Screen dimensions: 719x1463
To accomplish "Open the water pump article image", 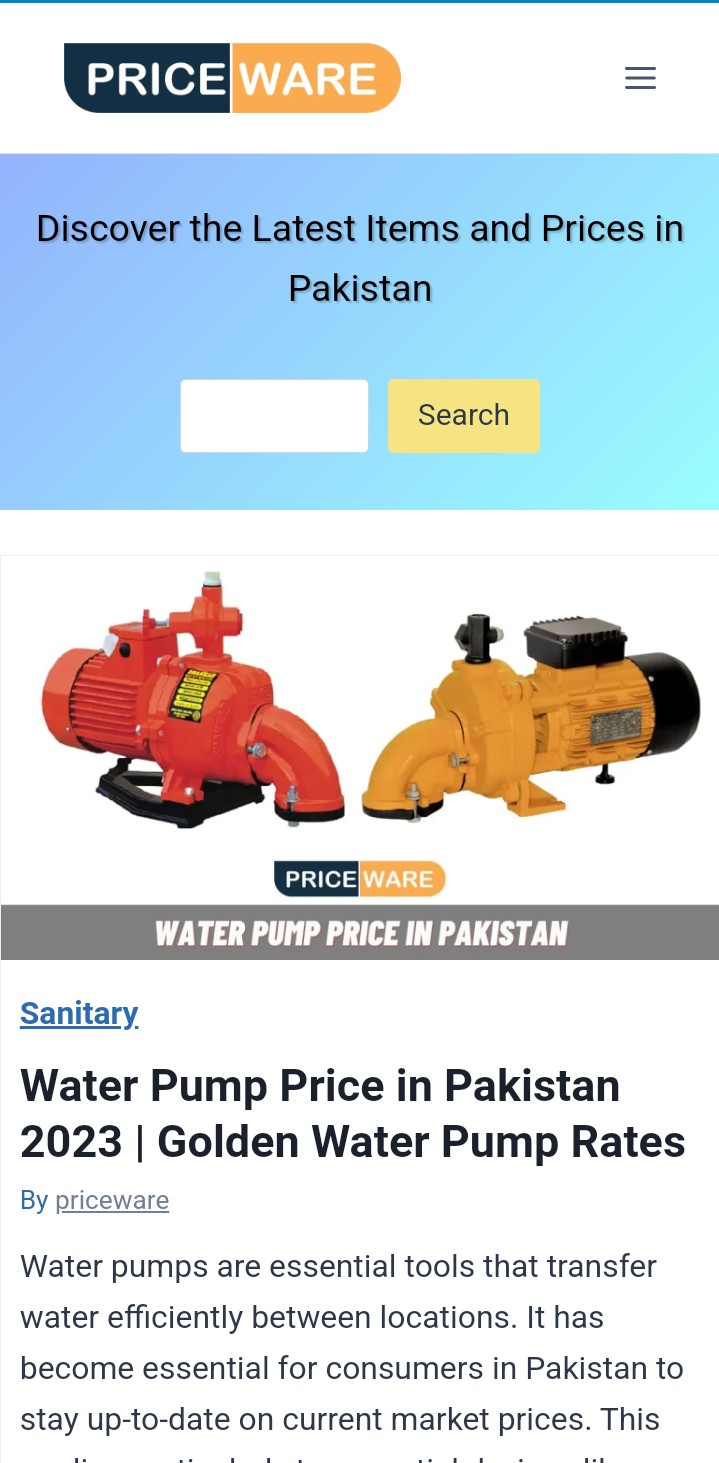I will [360, 757].
